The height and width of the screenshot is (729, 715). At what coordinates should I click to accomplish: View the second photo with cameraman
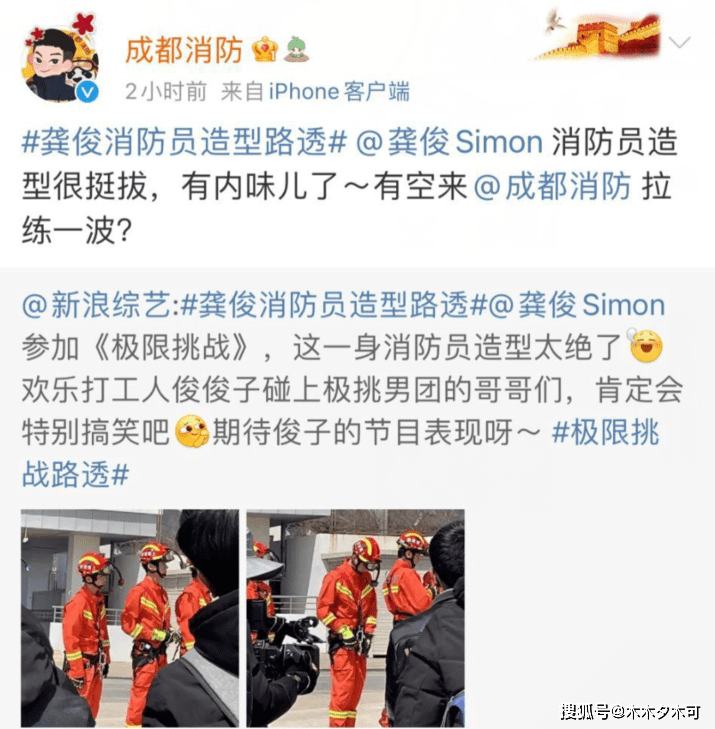356,617
